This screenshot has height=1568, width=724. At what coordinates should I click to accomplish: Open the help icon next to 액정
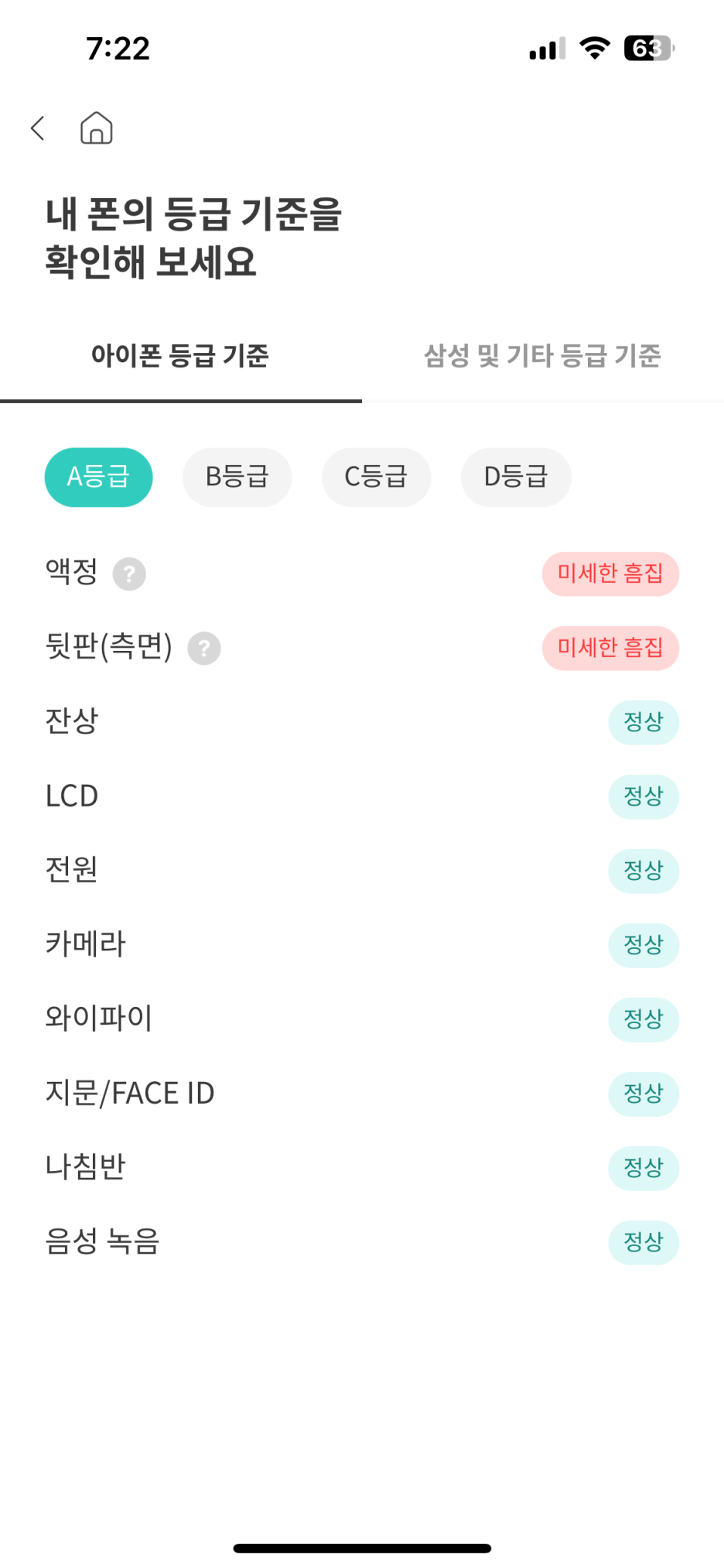click(129, 574)
